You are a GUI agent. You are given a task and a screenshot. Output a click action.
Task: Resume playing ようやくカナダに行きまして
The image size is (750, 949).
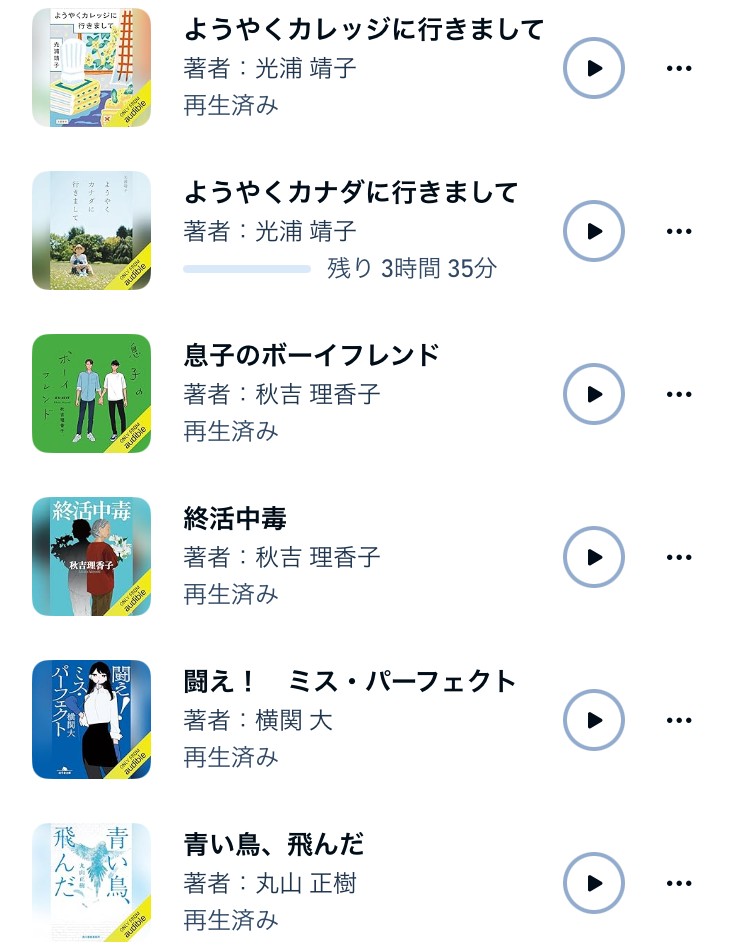[594, 231]
